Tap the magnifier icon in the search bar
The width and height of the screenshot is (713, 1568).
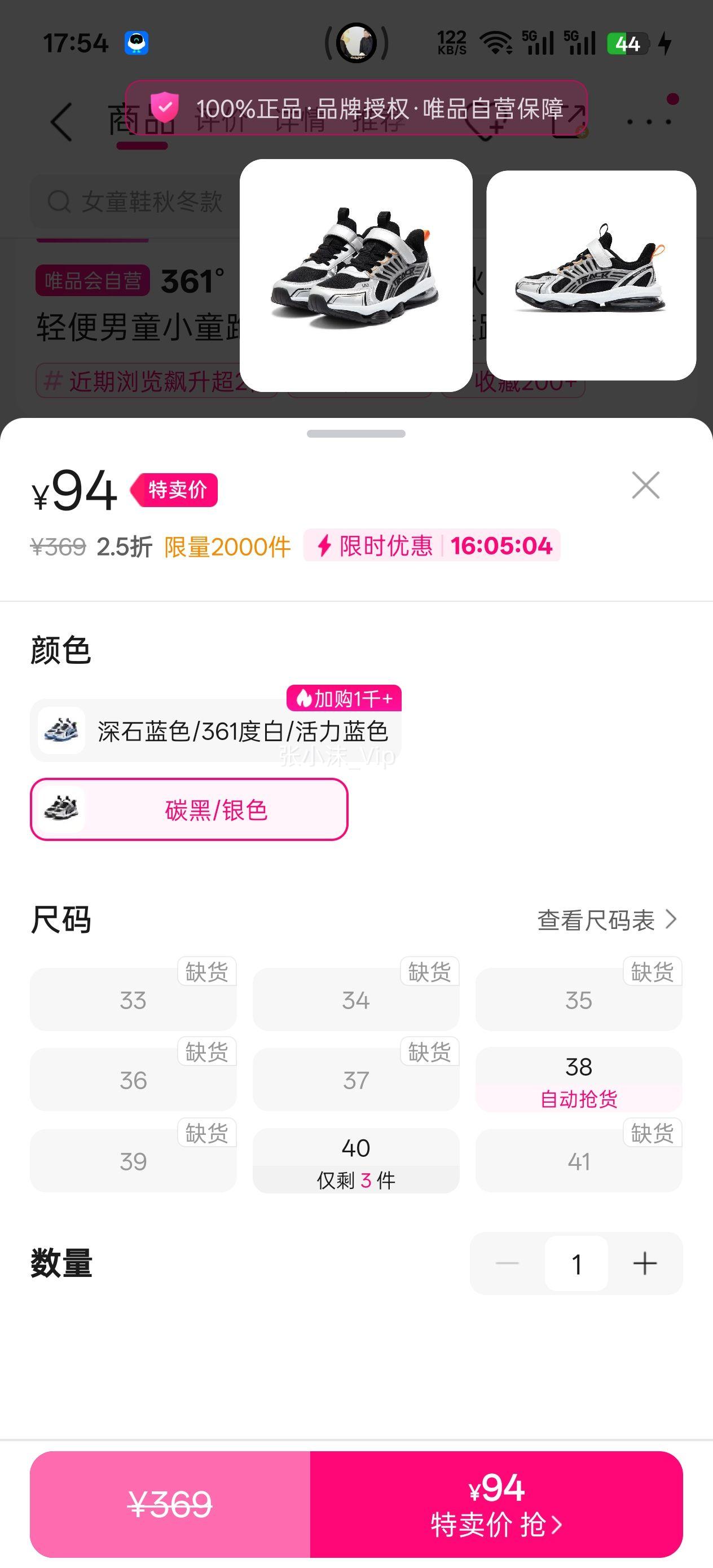coord(59,201)
